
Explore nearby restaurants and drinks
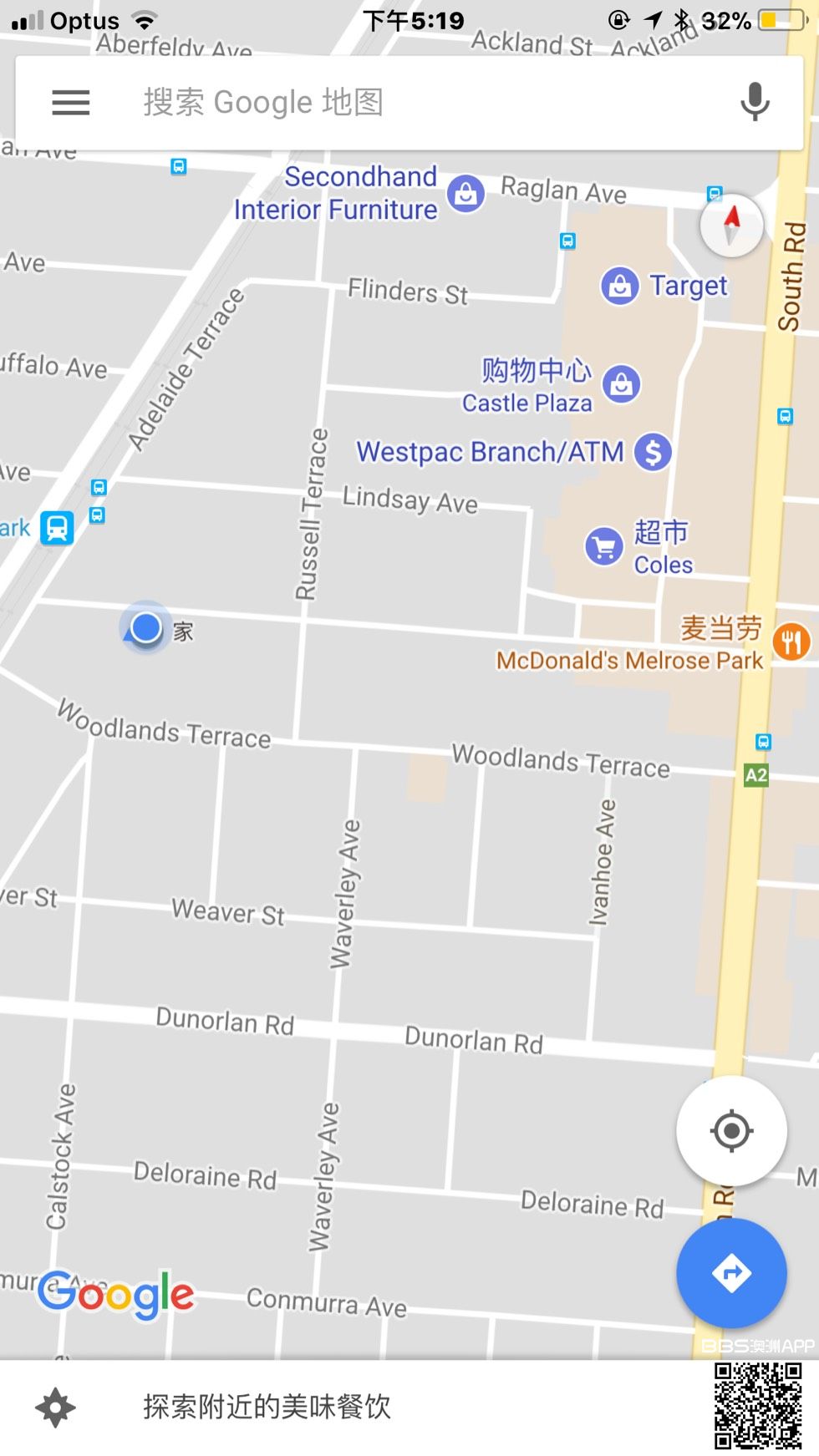pos(267,1408)
